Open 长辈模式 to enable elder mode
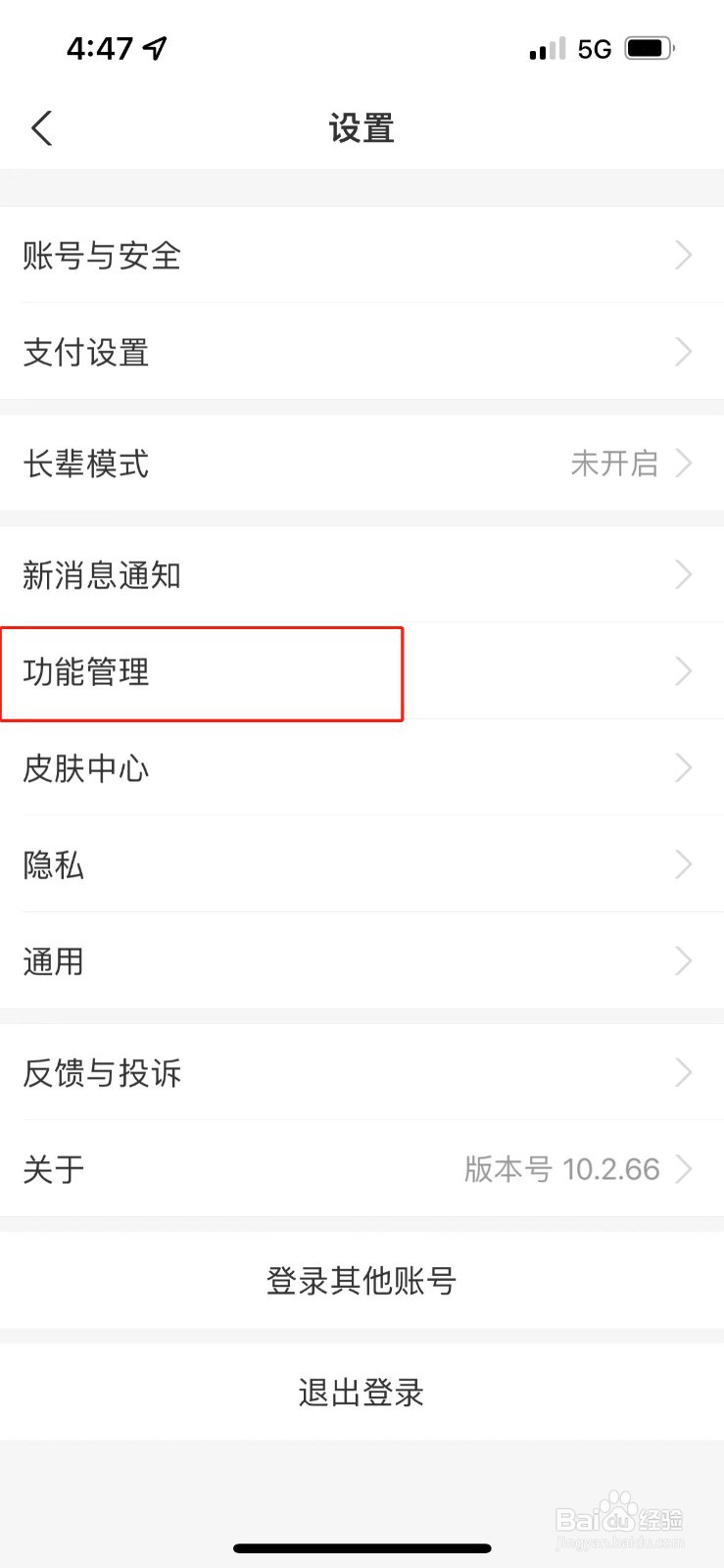The image size is (724, 1568). tap(362, 464)
